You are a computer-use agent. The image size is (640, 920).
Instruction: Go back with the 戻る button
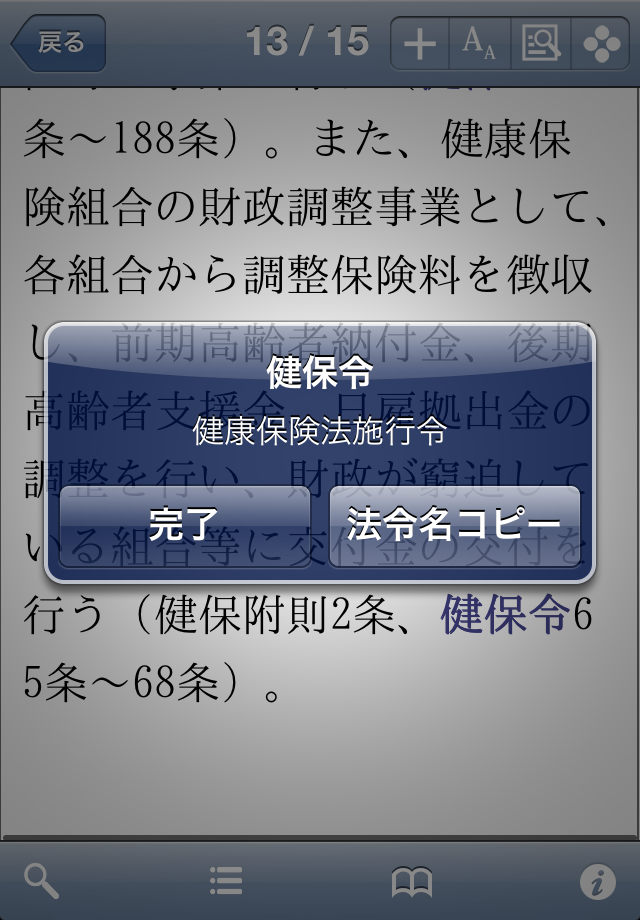(x=58, y=43)
